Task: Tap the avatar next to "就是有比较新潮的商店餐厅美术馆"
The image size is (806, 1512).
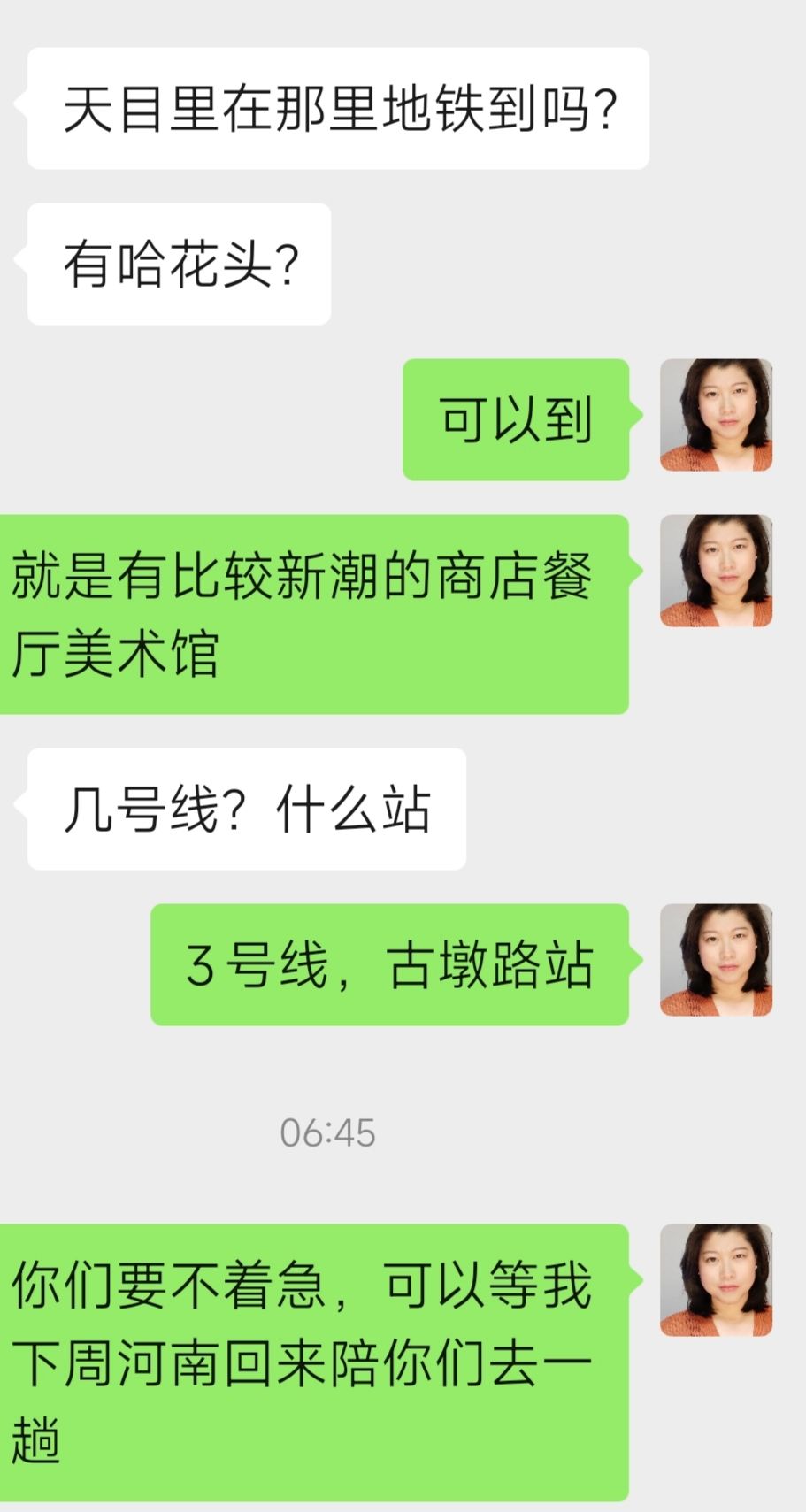Action: tap(717, 571)
